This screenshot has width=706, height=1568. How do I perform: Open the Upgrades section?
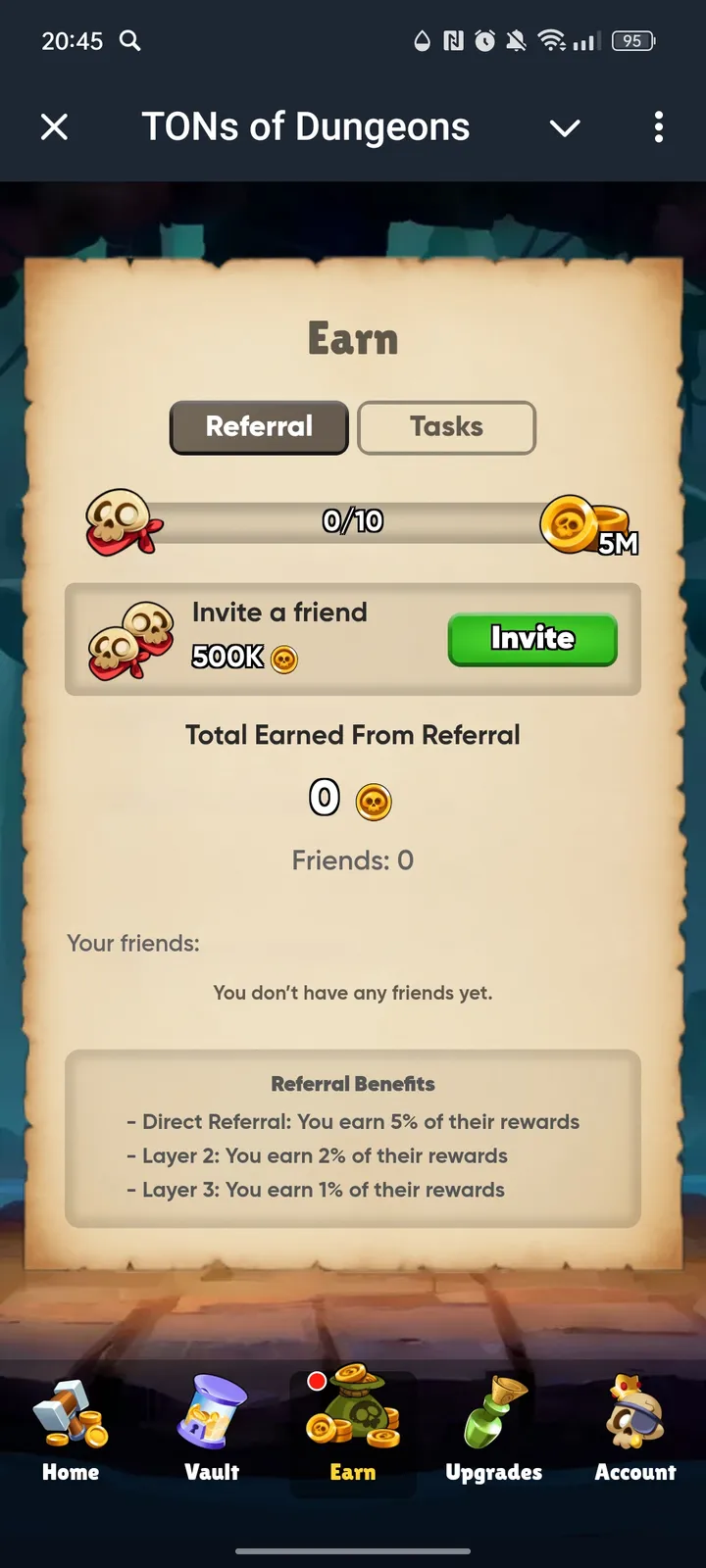click(494, 1431)
